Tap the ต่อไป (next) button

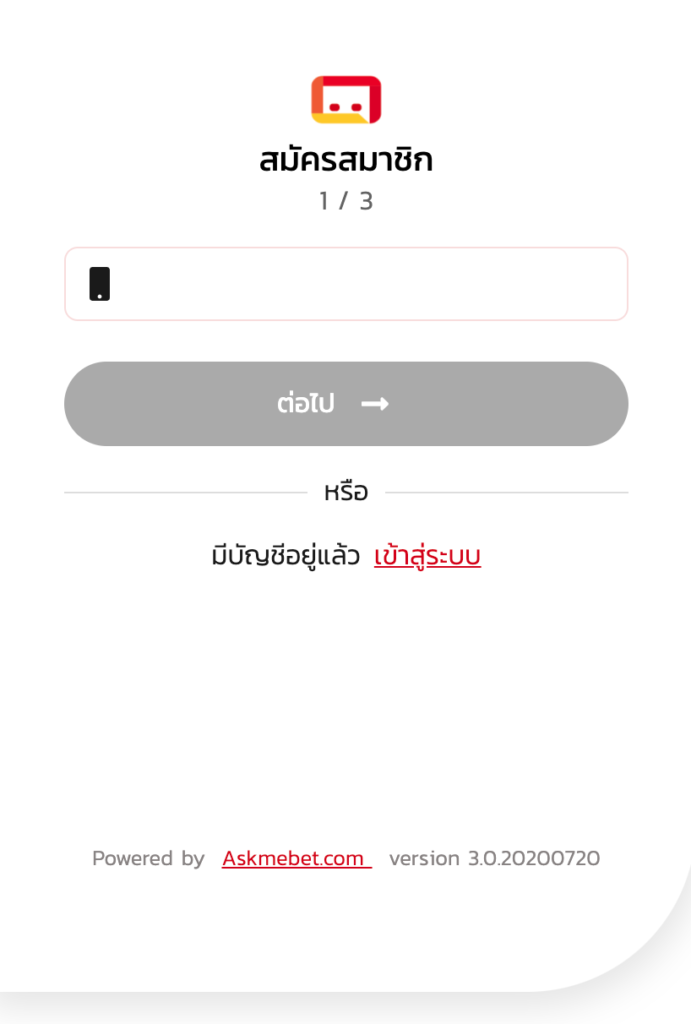[x=346, y=404]
